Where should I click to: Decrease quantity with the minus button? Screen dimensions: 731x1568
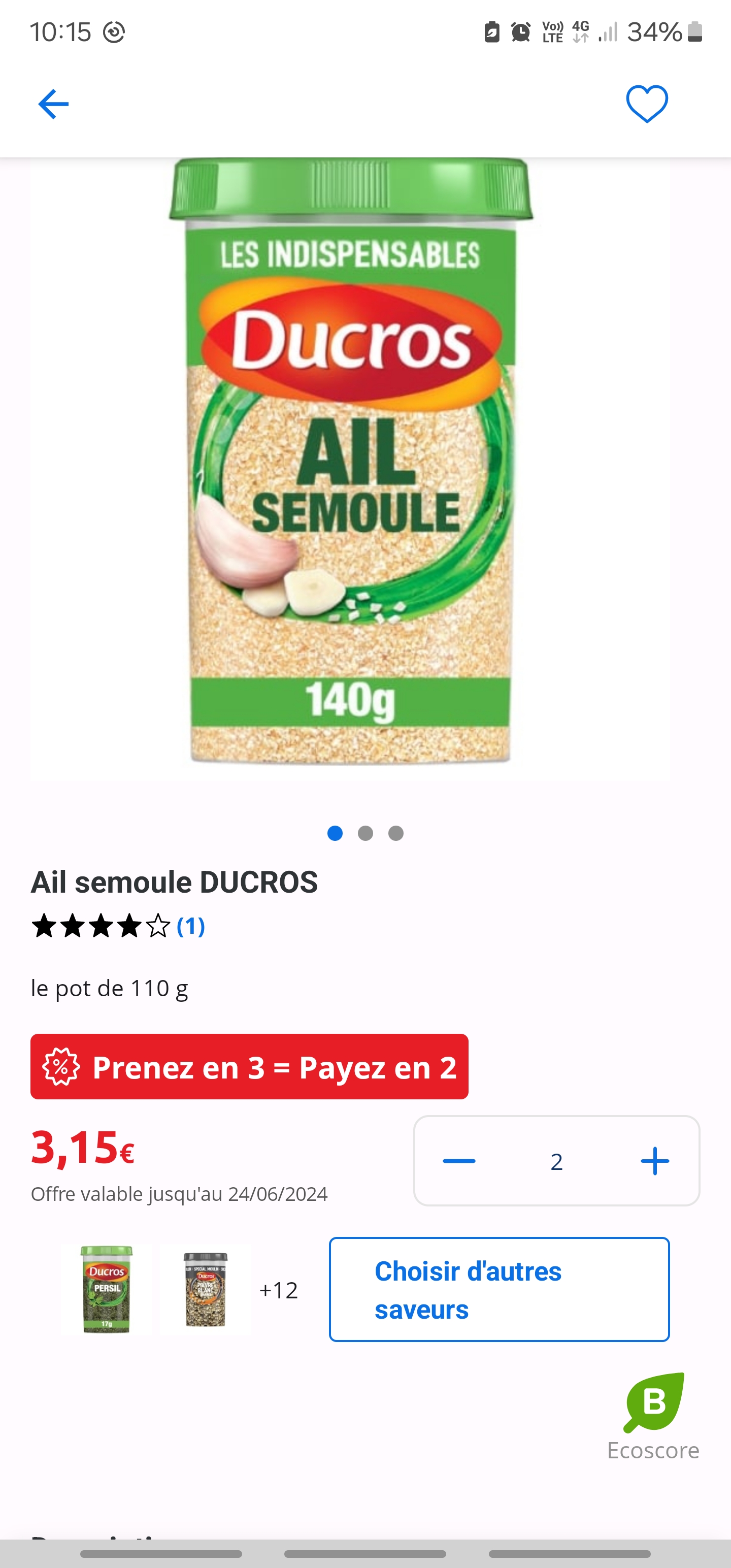(459, 1161)
